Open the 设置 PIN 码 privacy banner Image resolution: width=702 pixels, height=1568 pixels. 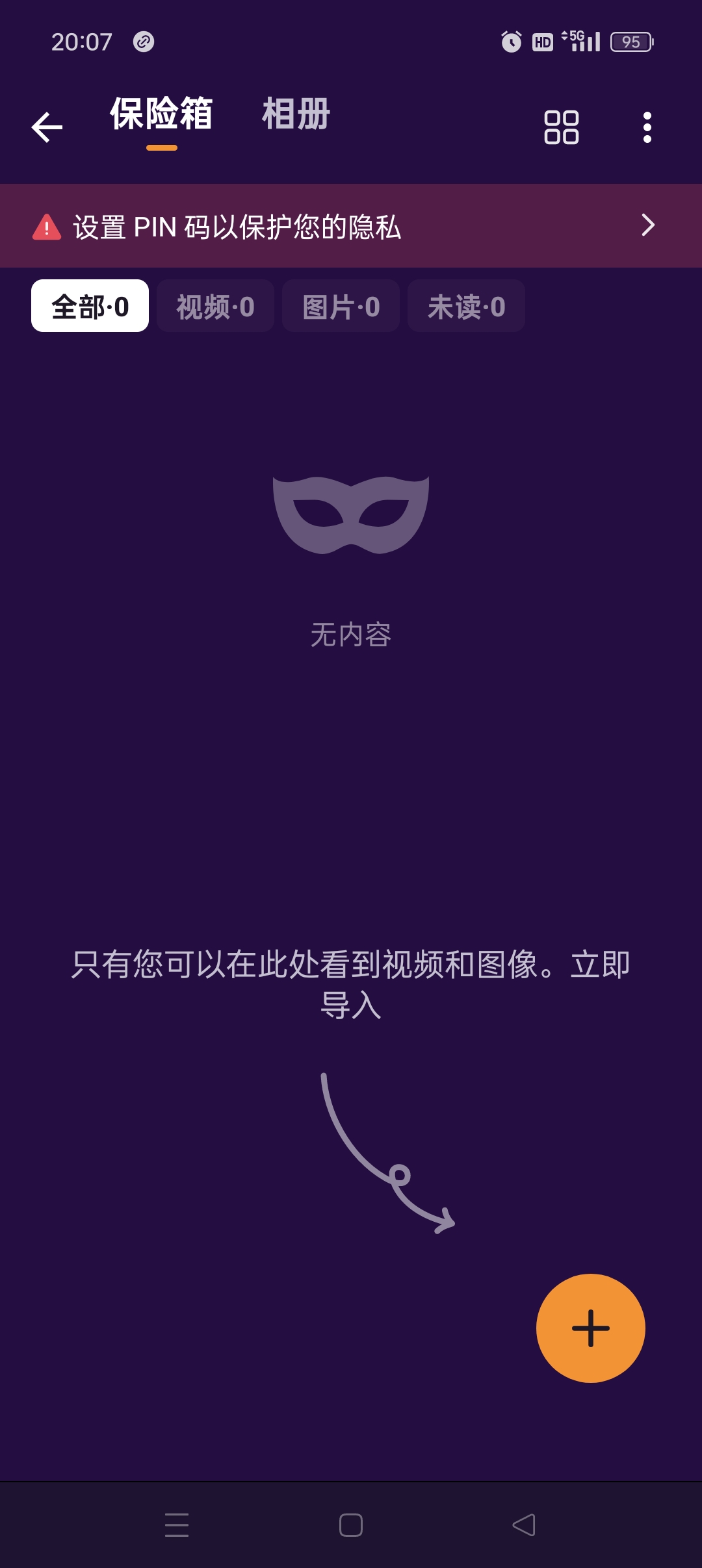coord(351,226)
